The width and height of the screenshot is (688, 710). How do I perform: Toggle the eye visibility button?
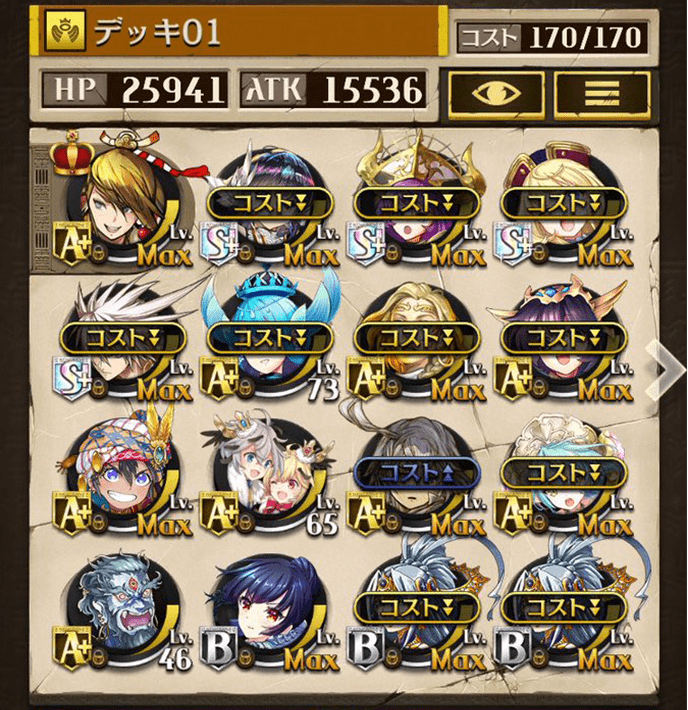click(496, 93)
